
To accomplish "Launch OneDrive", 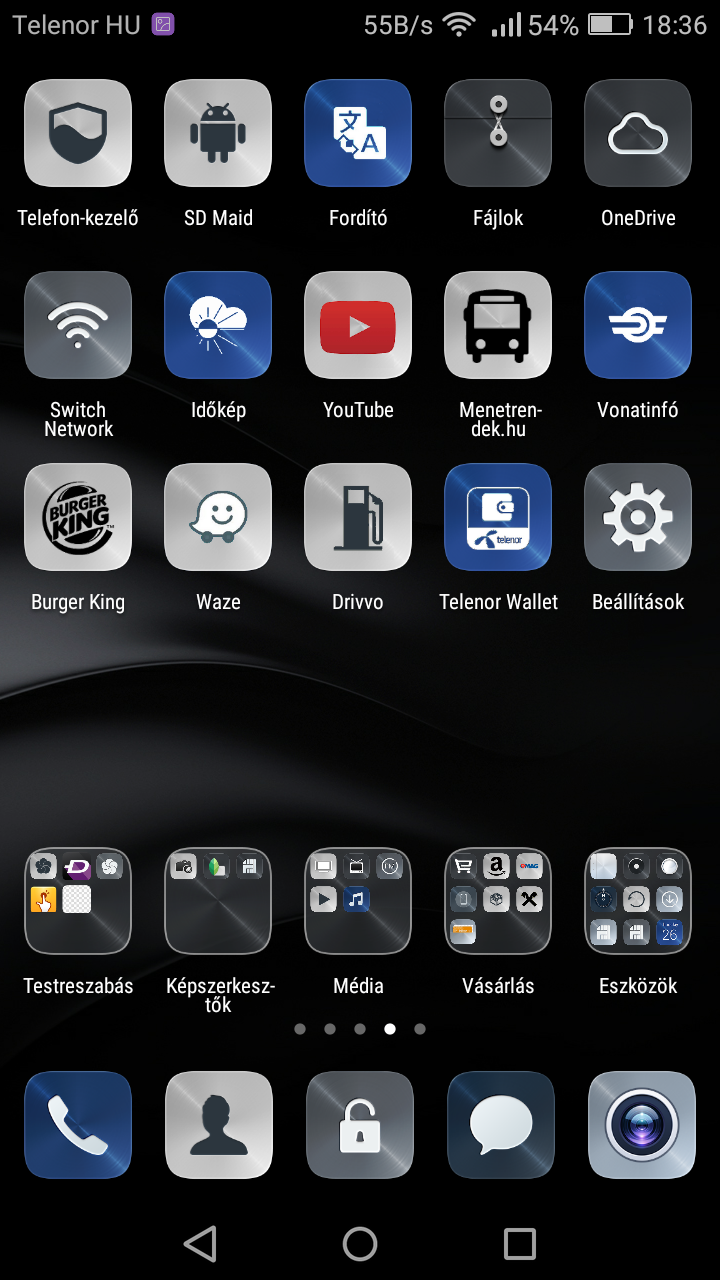I will (638, 134).
